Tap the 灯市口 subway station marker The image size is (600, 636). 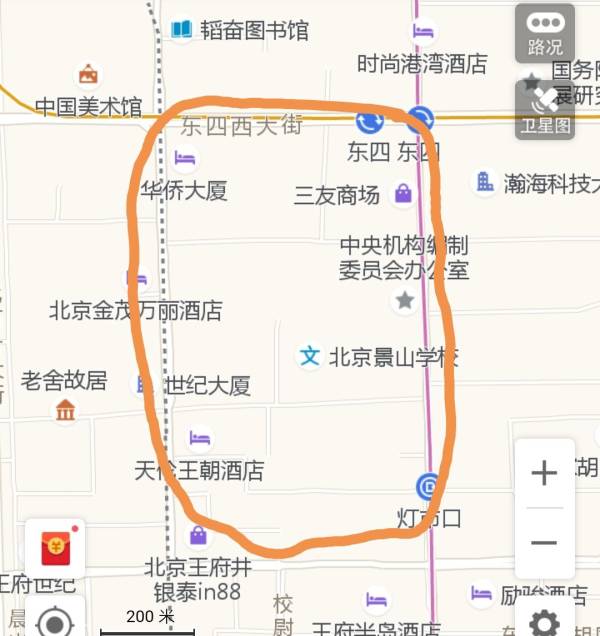click(429, 487)
